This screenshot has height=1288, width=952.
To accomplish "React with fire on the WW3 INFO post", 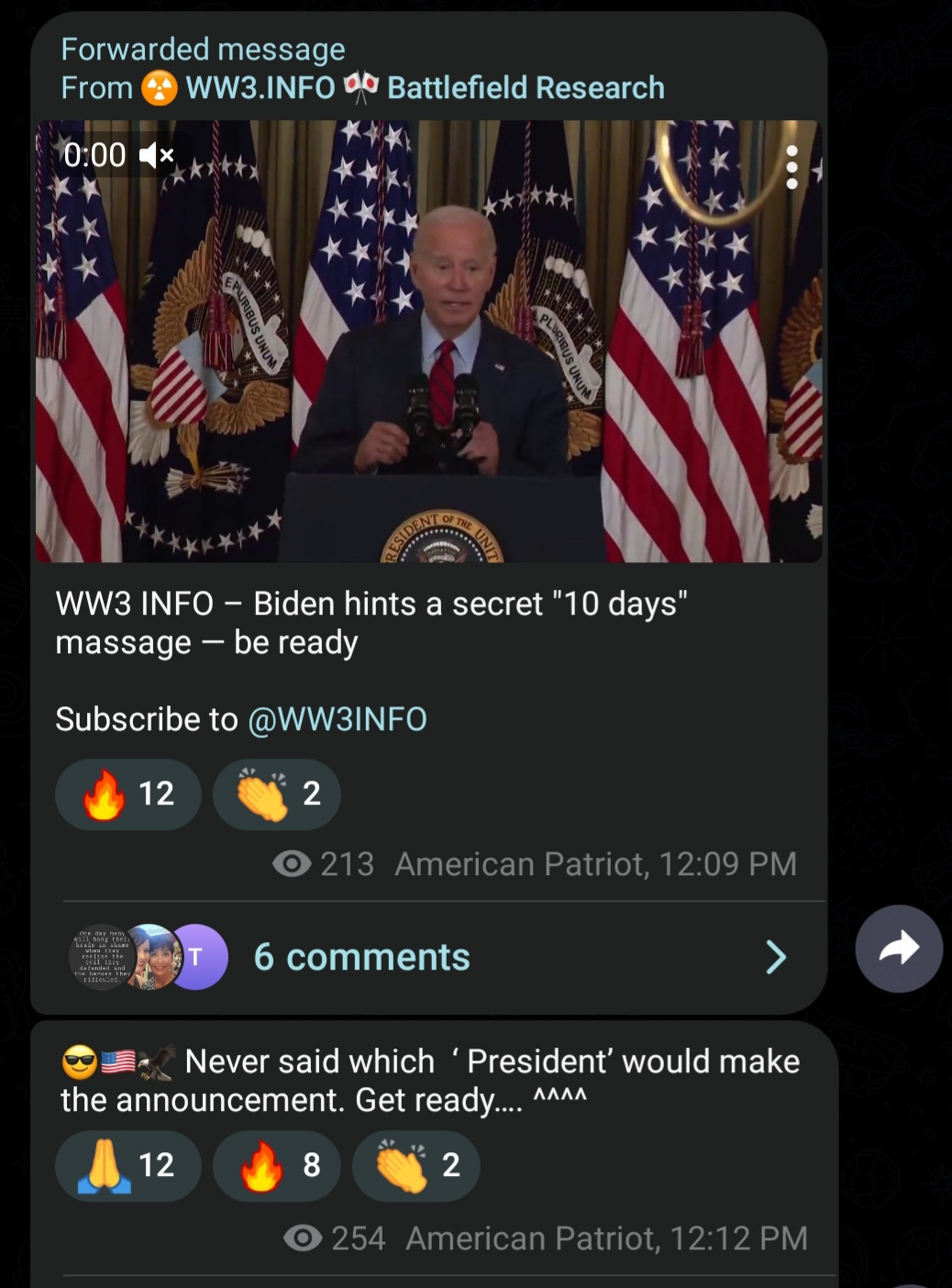I will (127, 794).
